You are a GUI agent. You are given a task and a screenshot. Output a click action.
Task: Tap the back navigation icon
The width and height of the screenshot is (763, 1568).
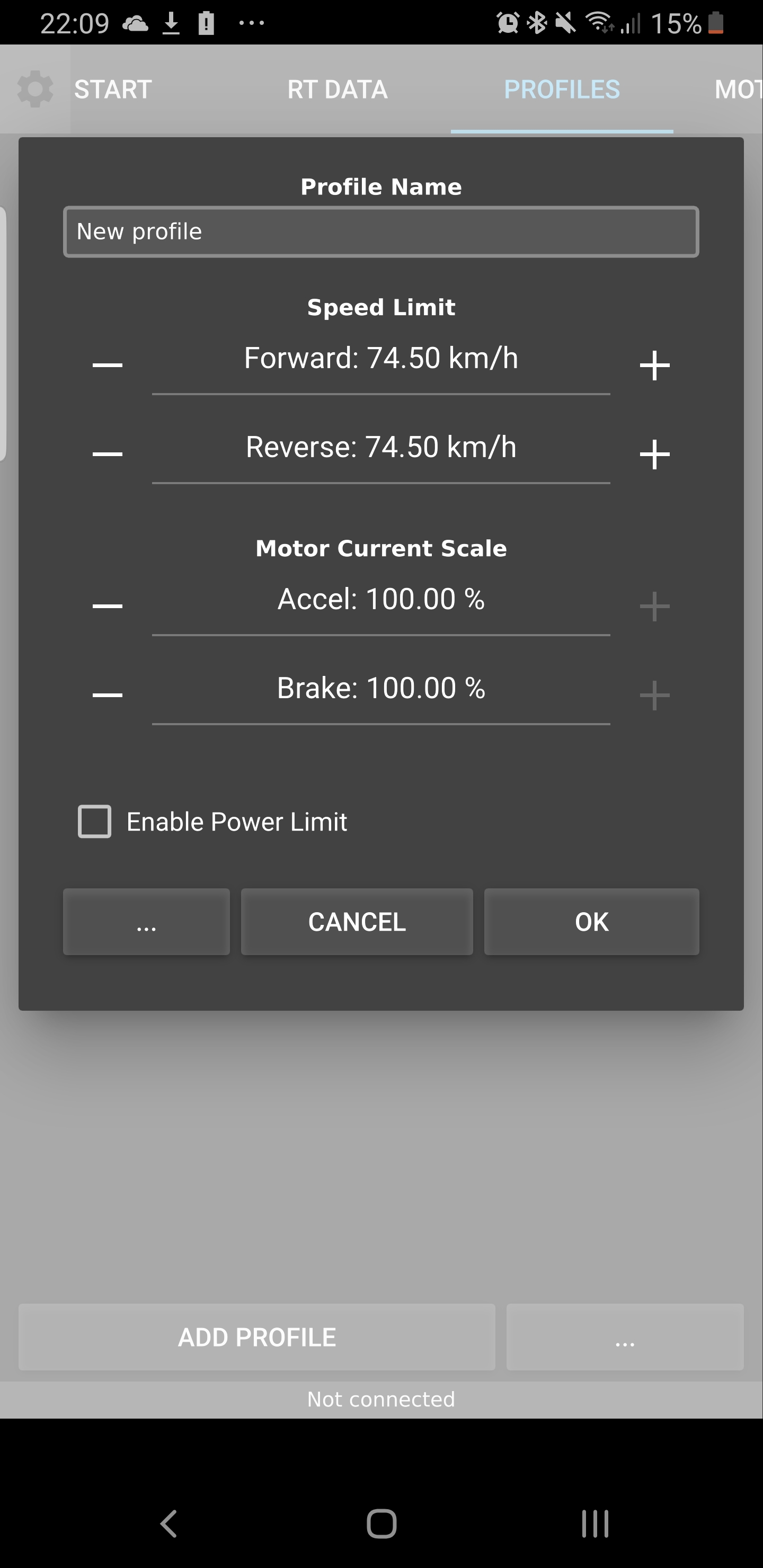[x=168, y=1524]
